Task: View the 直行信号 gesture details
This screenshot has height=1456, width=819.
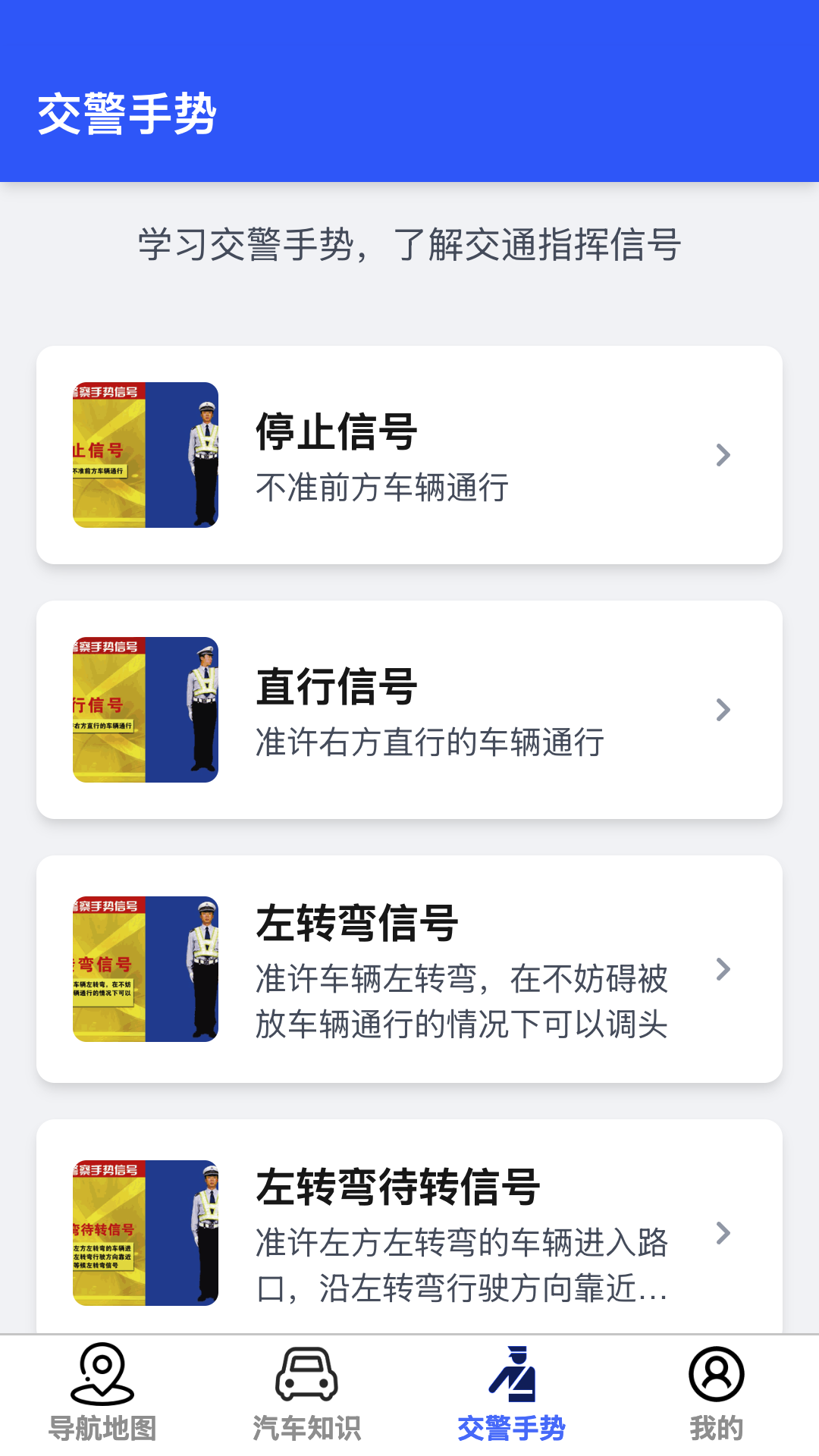Action: [409, 710]
